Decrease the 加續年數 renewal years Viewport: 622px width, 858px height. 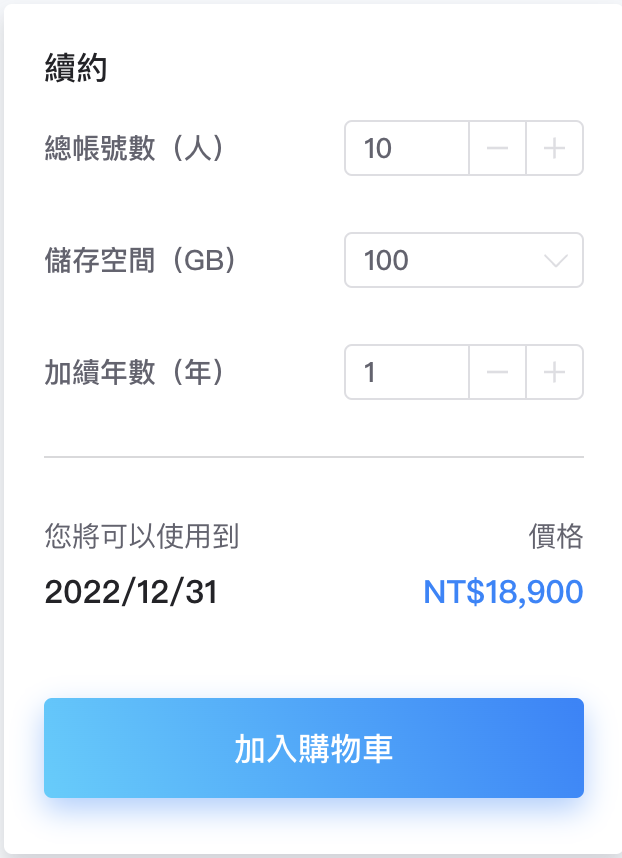tap(497, 373)
